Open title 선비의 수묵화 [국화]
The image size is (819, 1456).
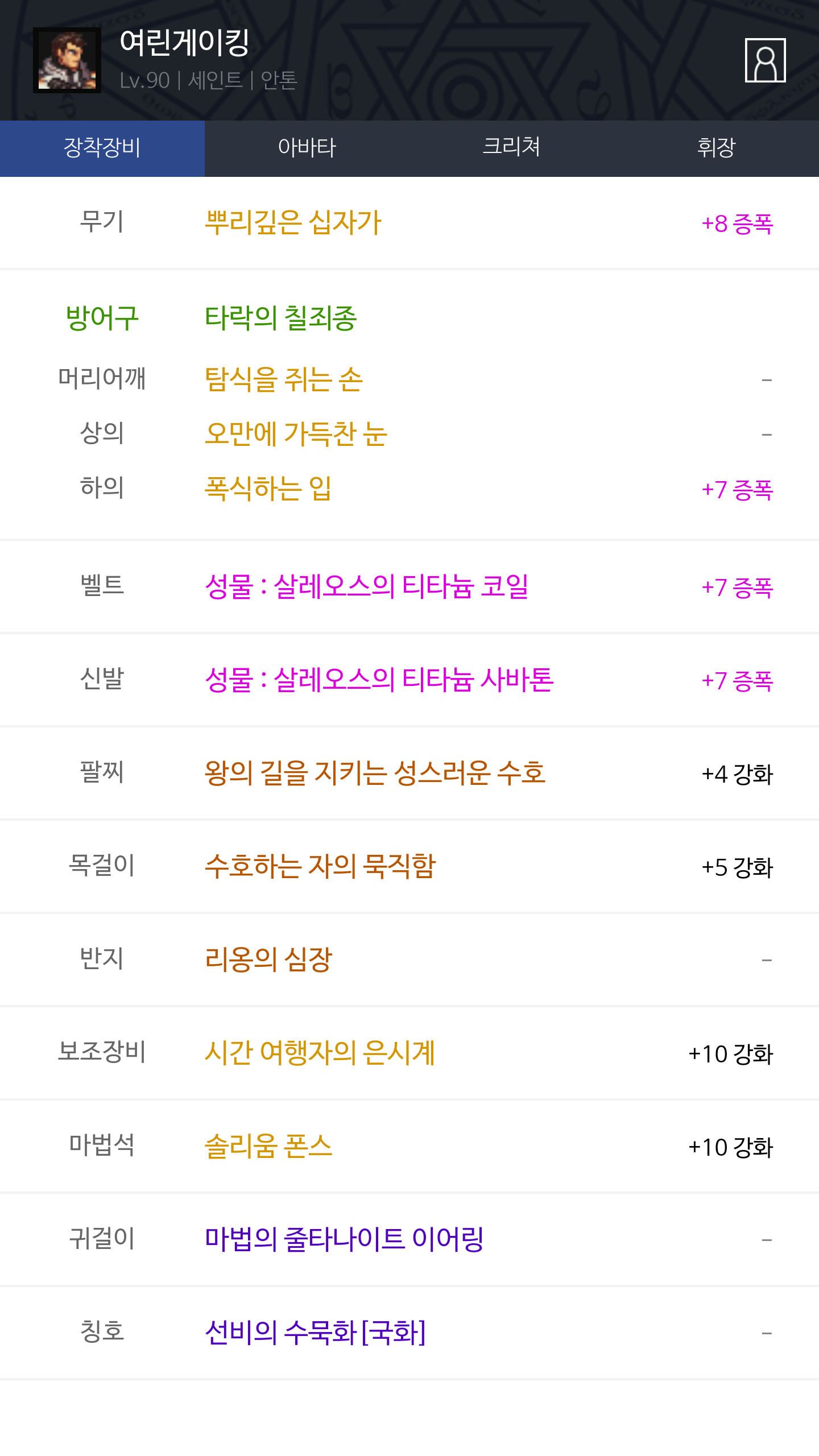315,1333
